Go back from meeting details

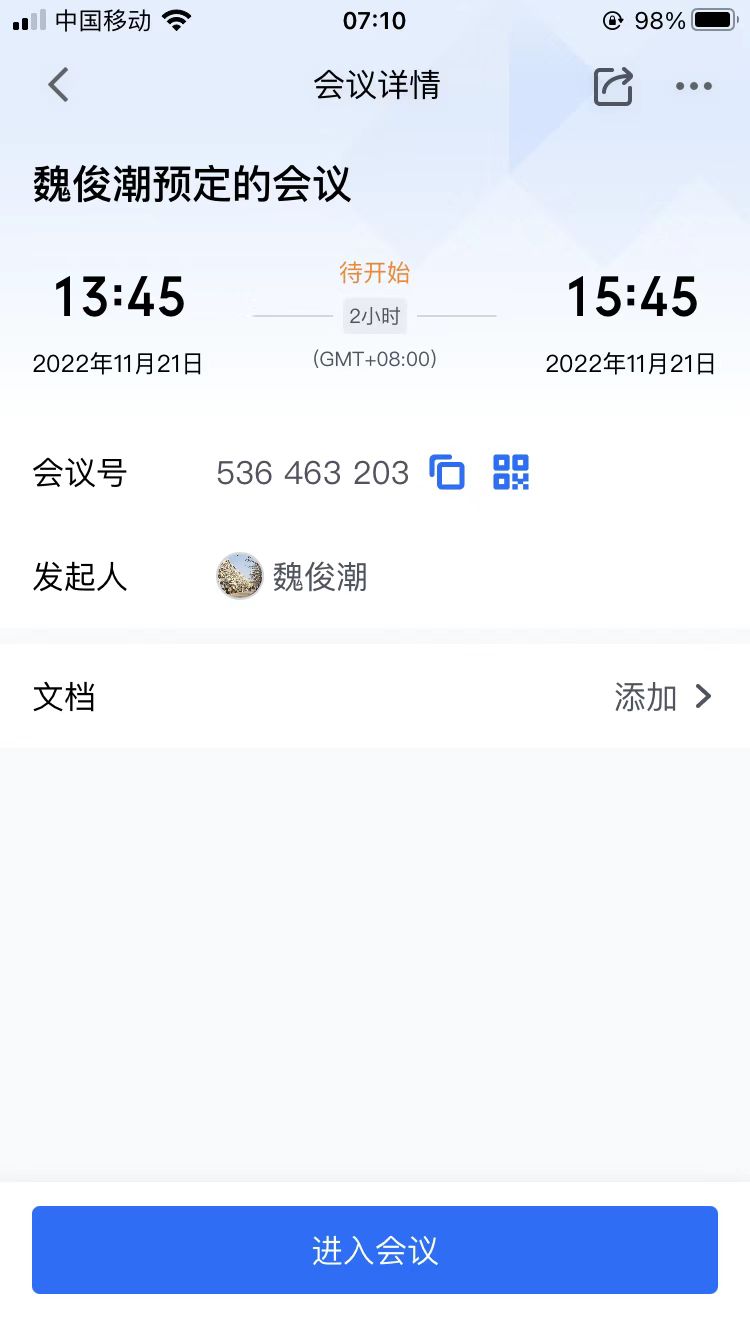(58, 85)
